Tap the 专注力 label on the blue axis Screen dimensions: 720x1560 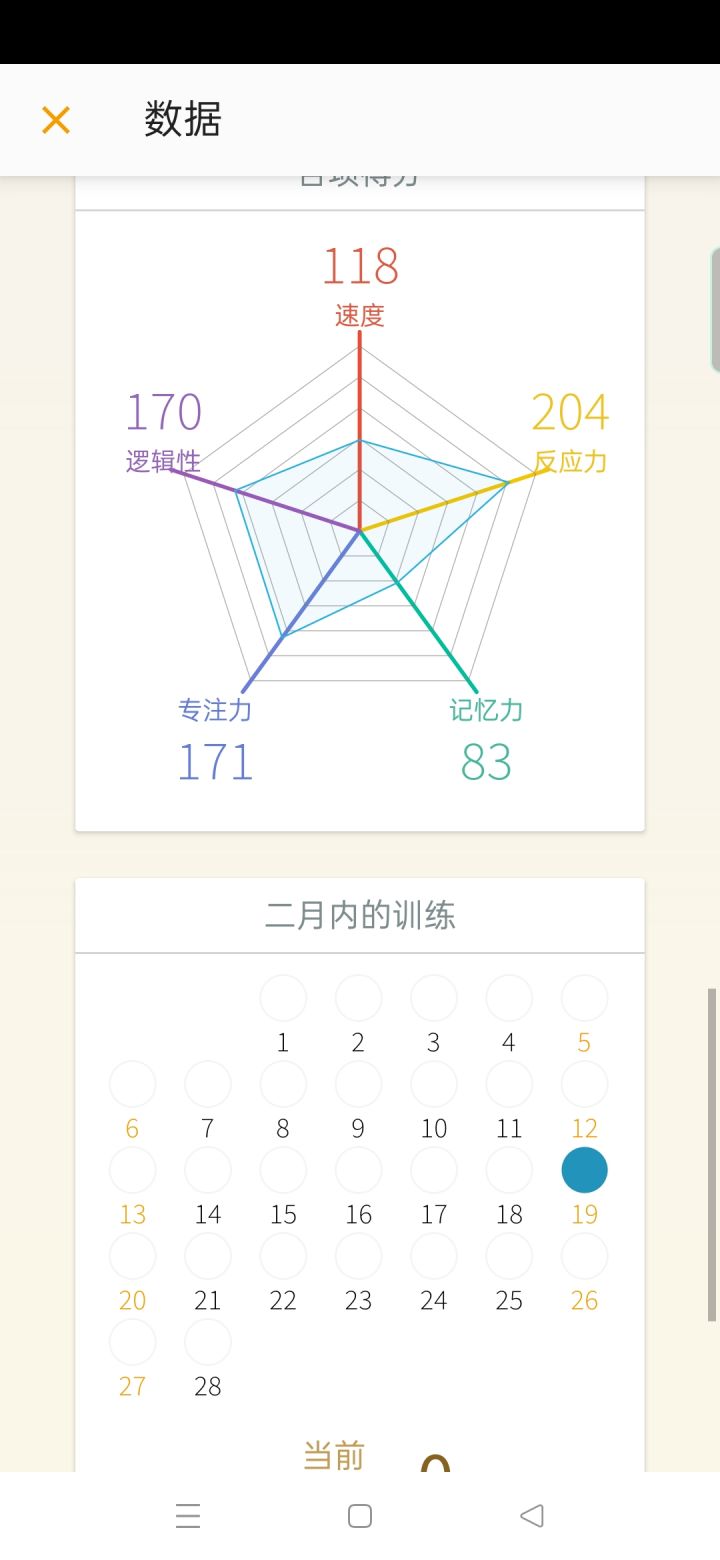(215, 711)
